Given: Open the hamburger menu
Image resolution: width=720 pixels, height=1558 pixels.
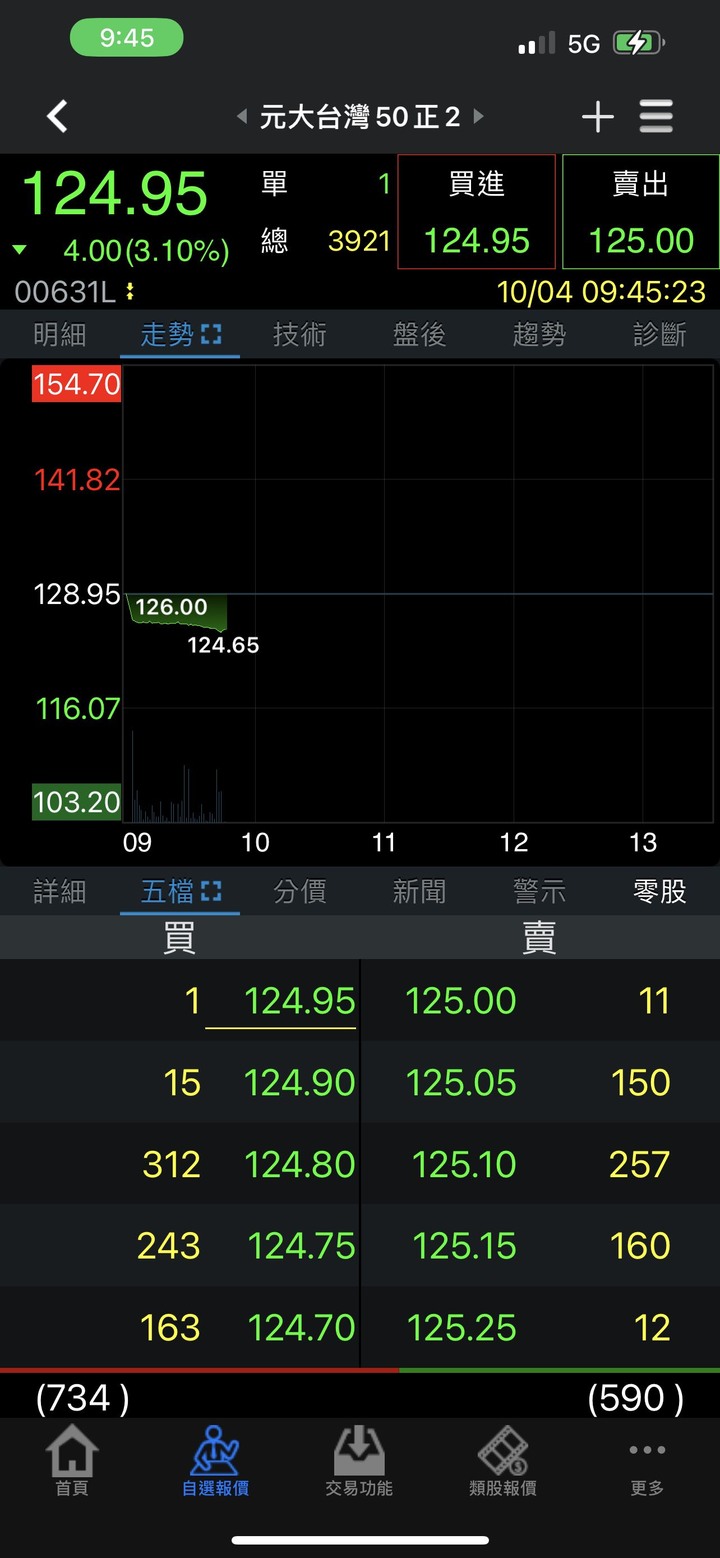Looking at the screenshot, I should click(656, 117).
